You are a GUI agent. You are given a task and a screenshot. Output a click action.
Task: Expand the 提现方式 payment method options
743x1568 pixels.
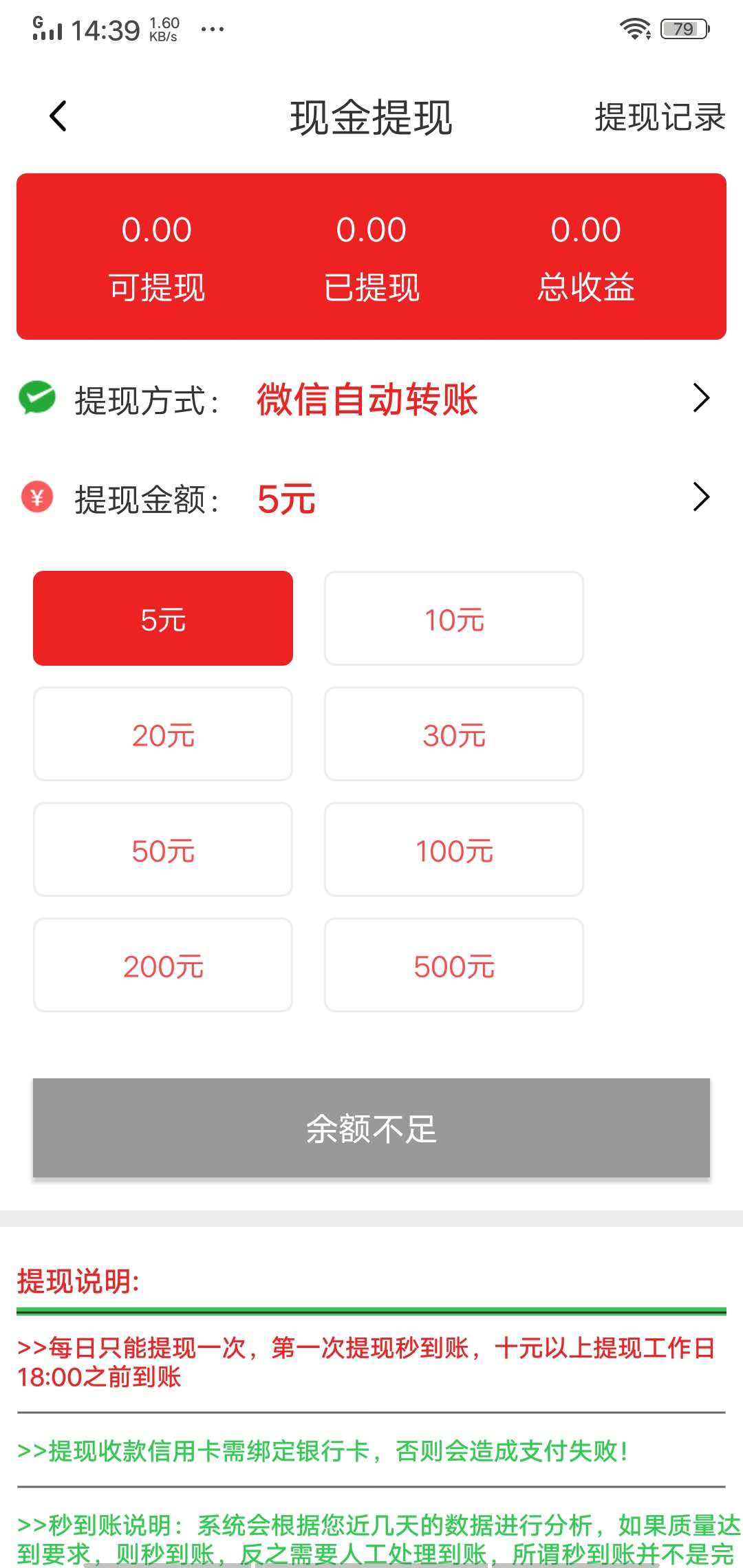click(702, 398)
